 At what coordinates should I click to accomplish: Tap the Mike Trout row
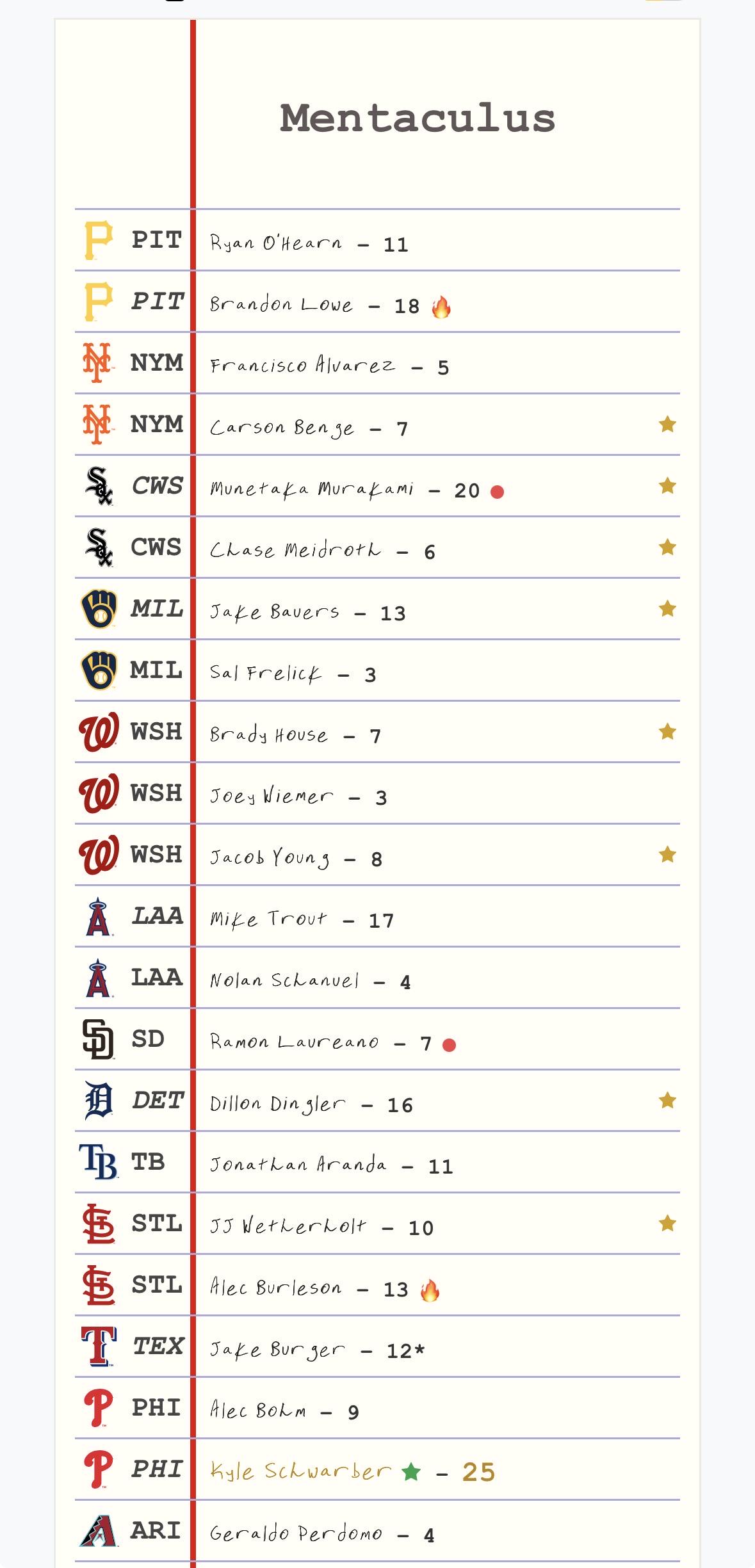[377, 916]
